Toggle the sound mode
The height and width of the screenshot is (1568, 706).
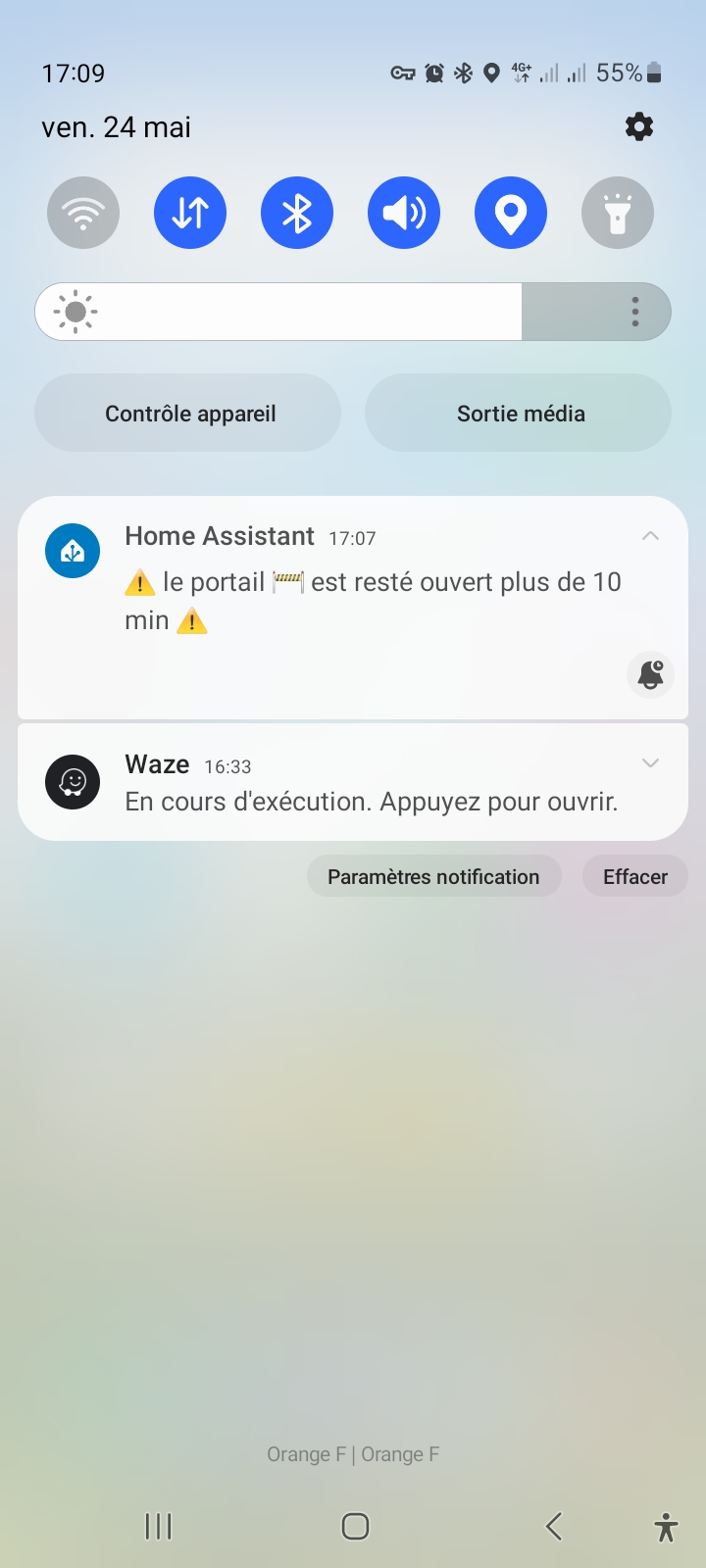(404, 213)
